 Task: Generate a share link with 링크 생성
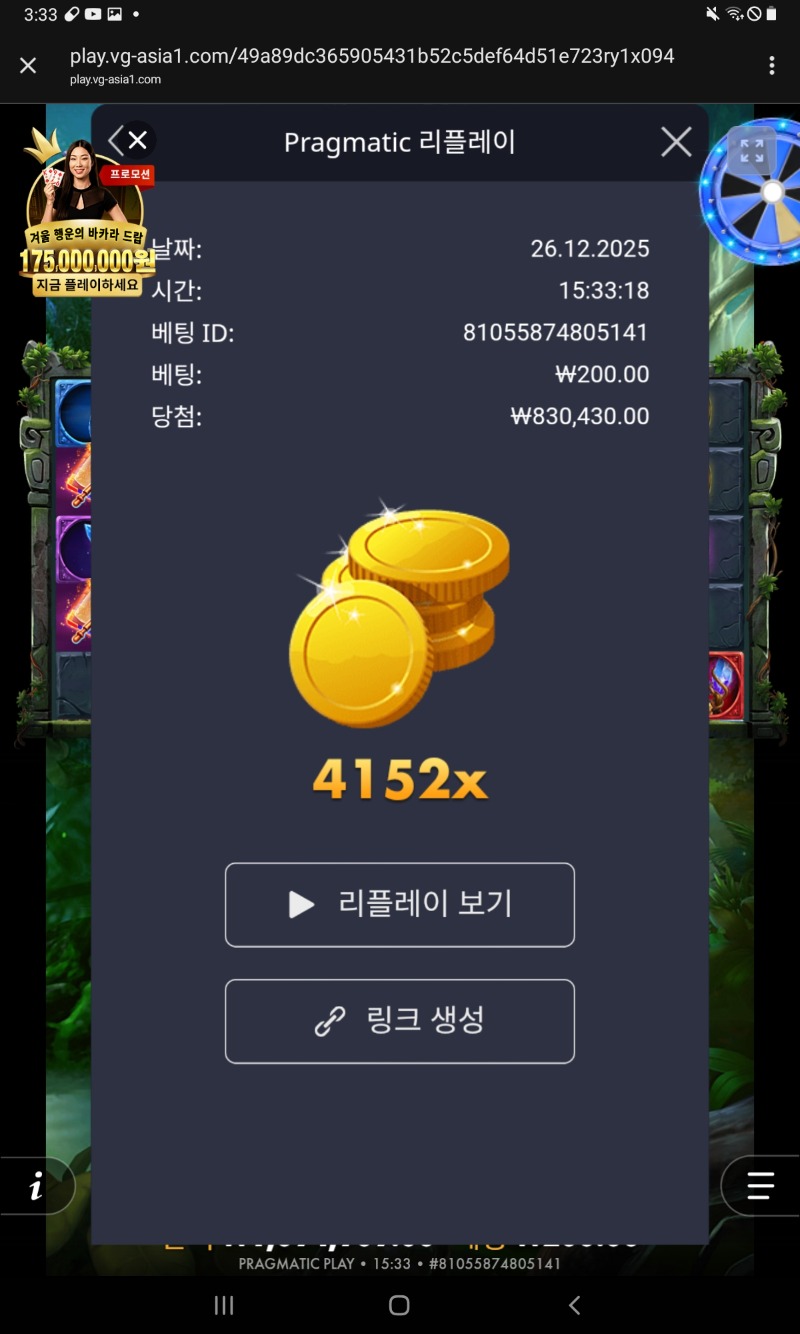[x=400, y=1020]
